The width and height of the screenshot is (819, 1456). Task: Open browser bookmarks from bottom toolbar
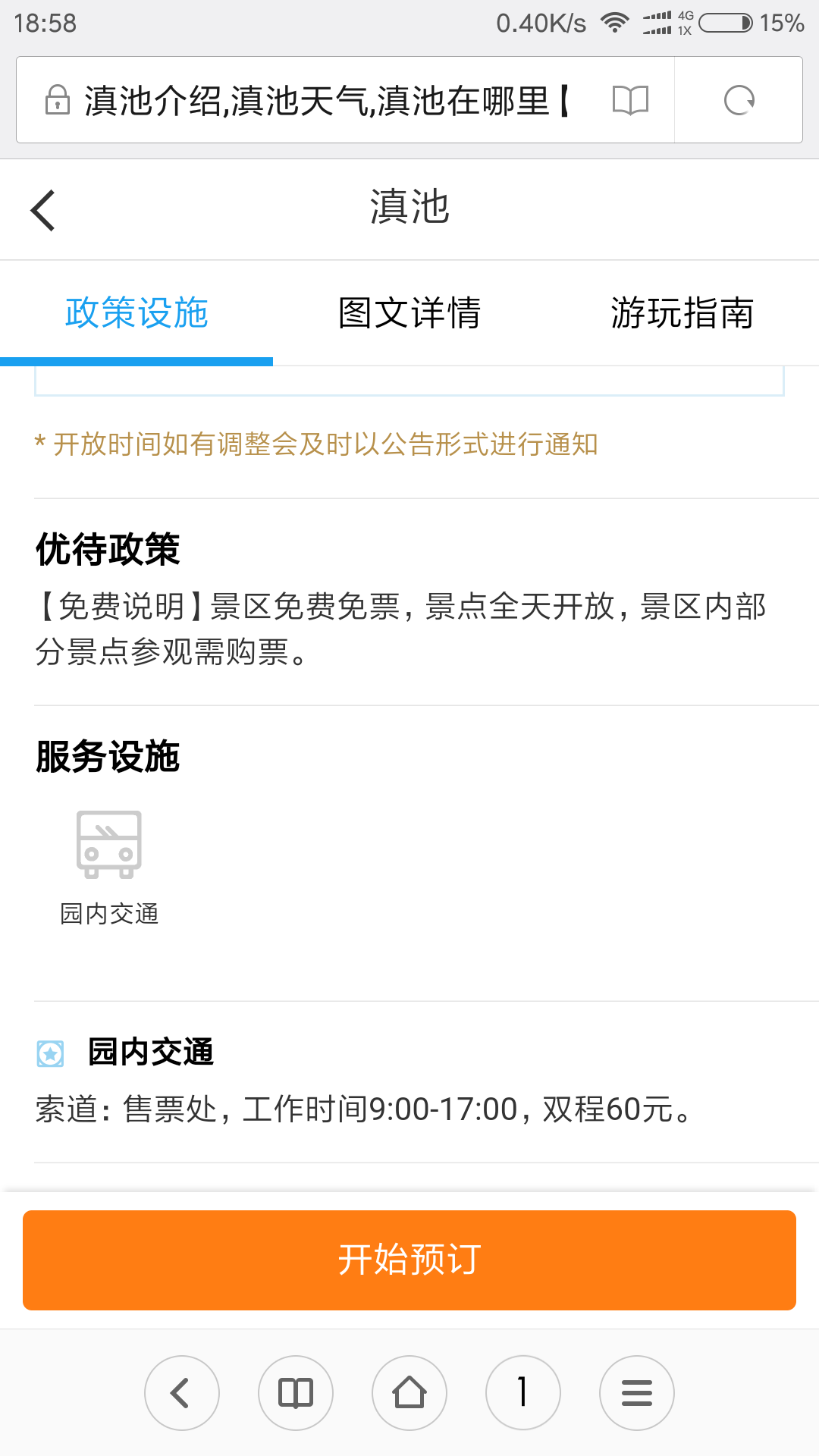(296, 1393)
